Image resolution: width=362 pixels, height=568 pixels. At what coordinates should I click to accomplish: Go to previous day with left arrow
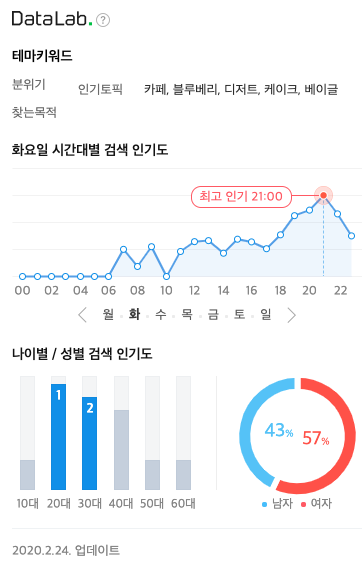pyautogui.click(x=82, y=315)
